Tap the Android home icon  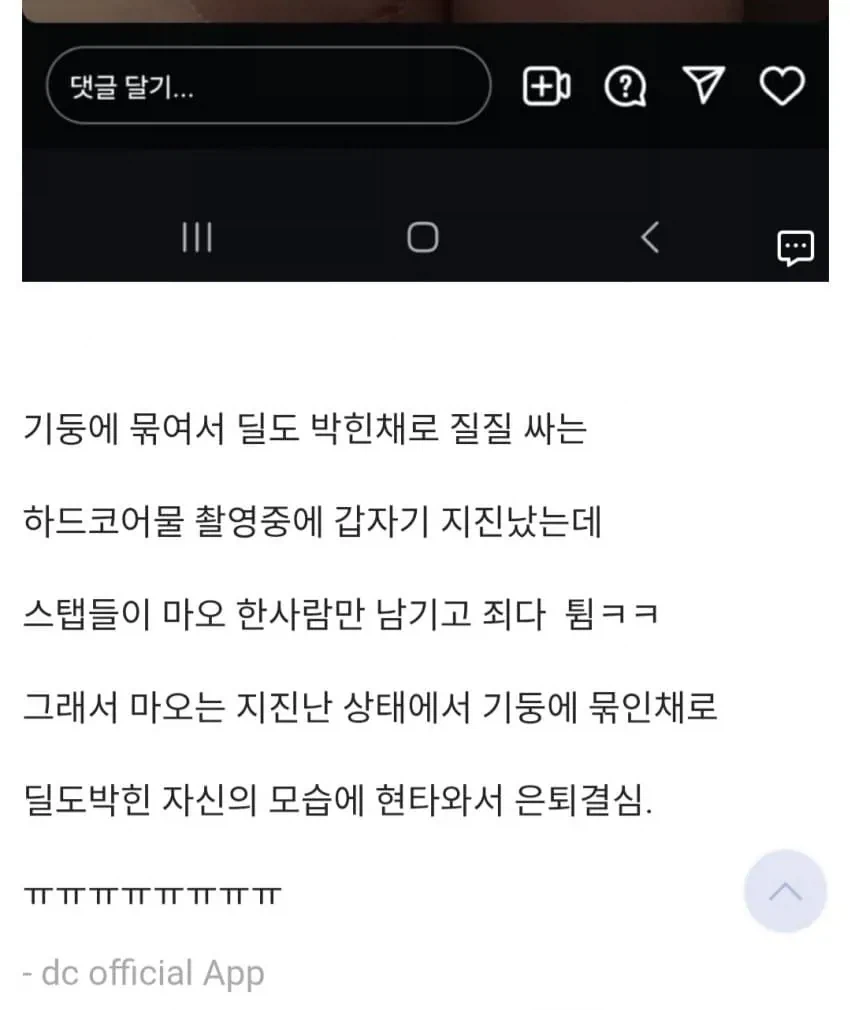[424, 237]
